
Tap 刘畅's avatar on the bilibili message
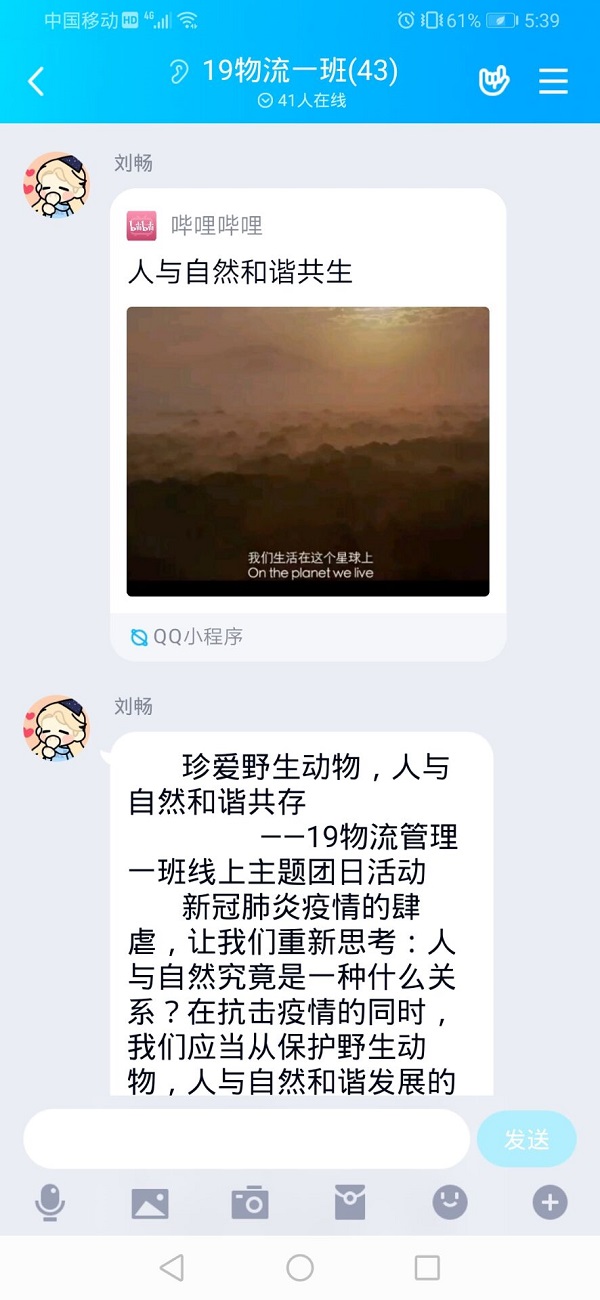point(56,185)
